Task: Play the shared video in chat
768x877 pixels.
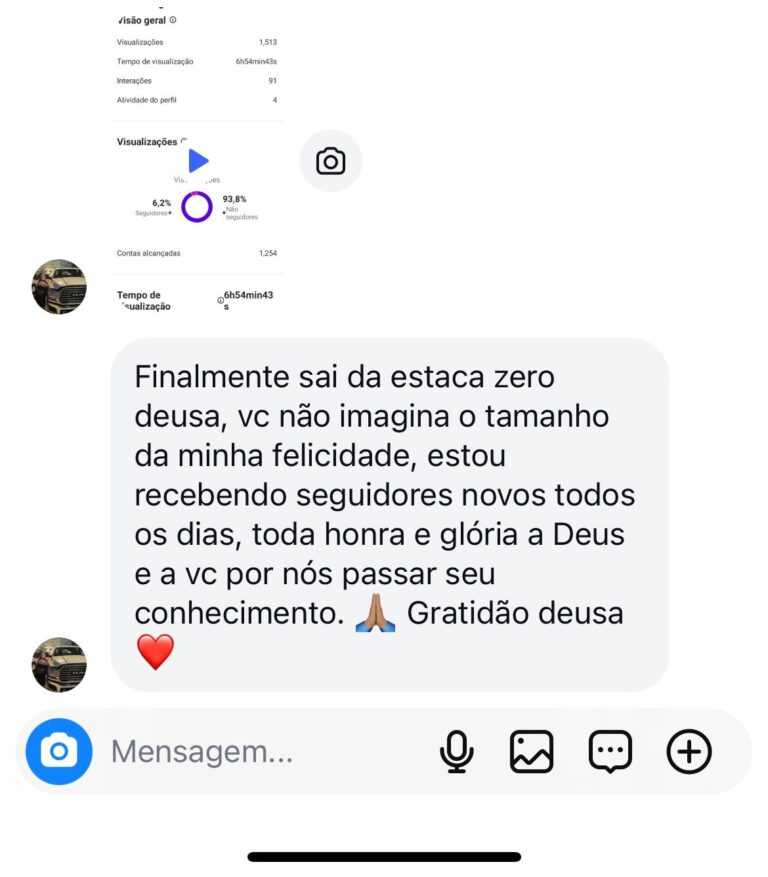Action: pyautogui.click(x=198, y=161)
